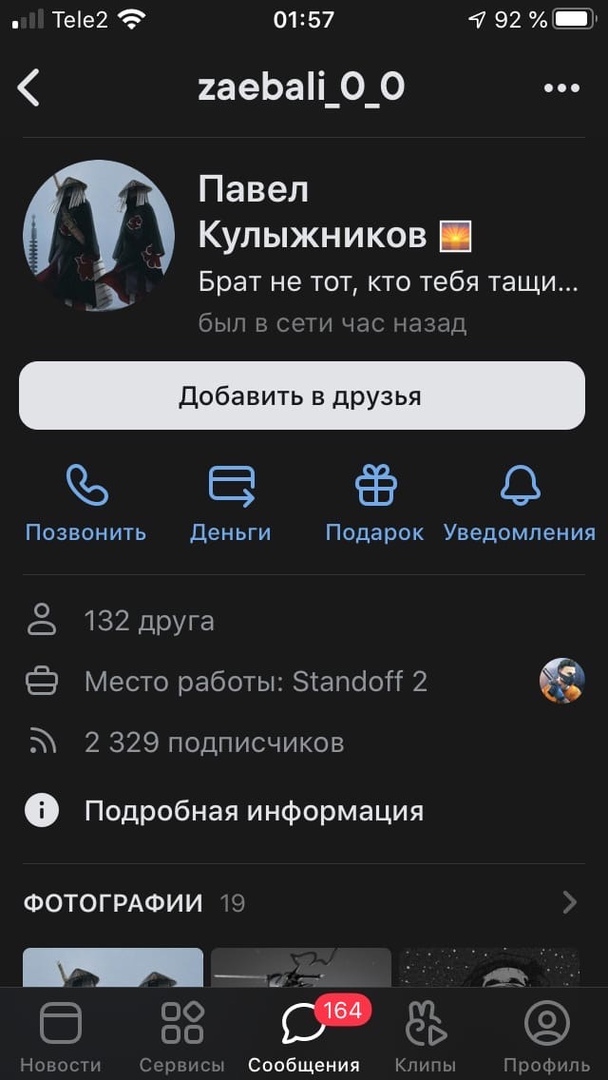Open Место работы: Standoff 2
The width and height of the screenshot is (608, 1080).
255,682
